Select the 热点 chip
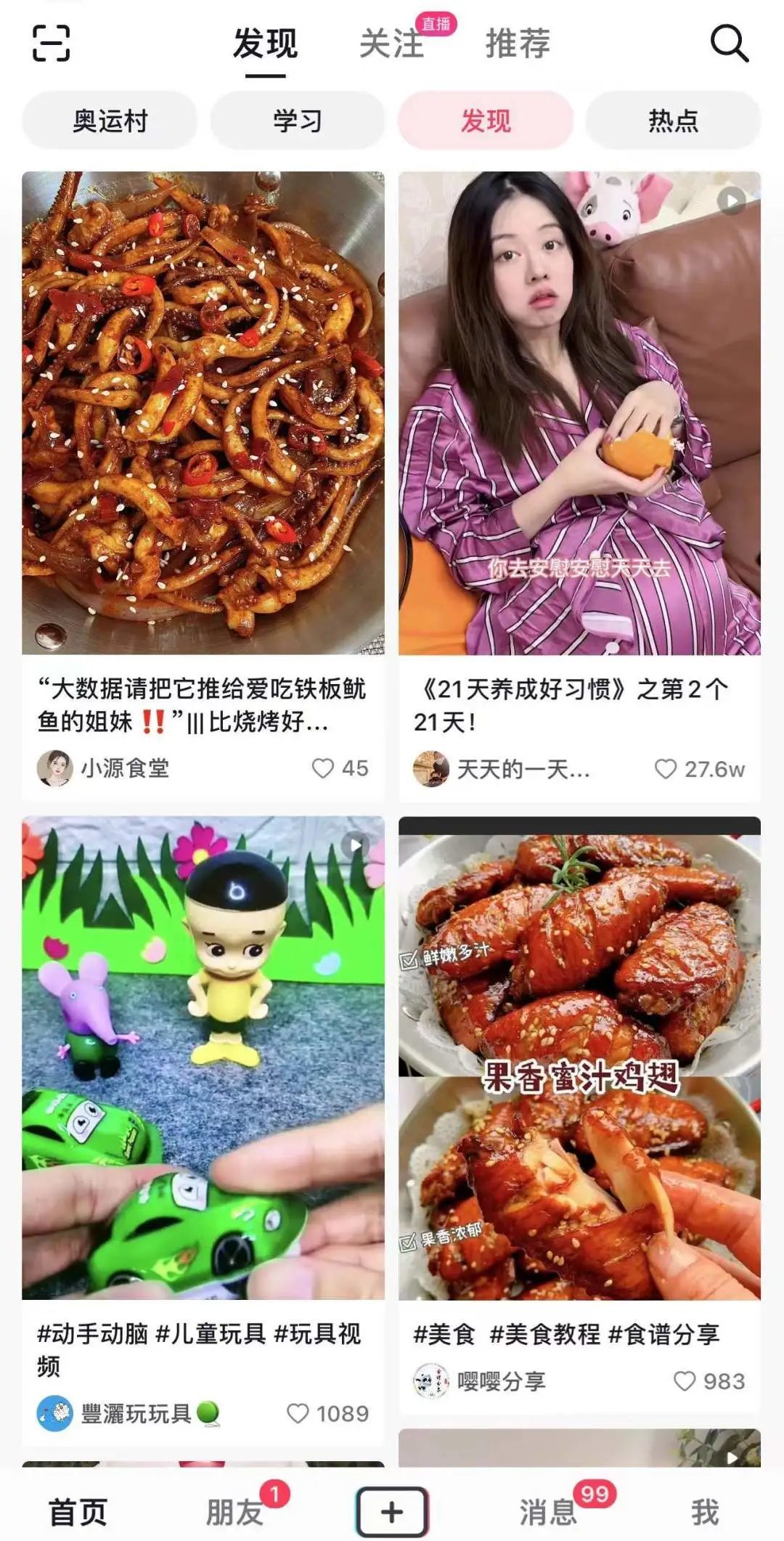 [673, 121]
